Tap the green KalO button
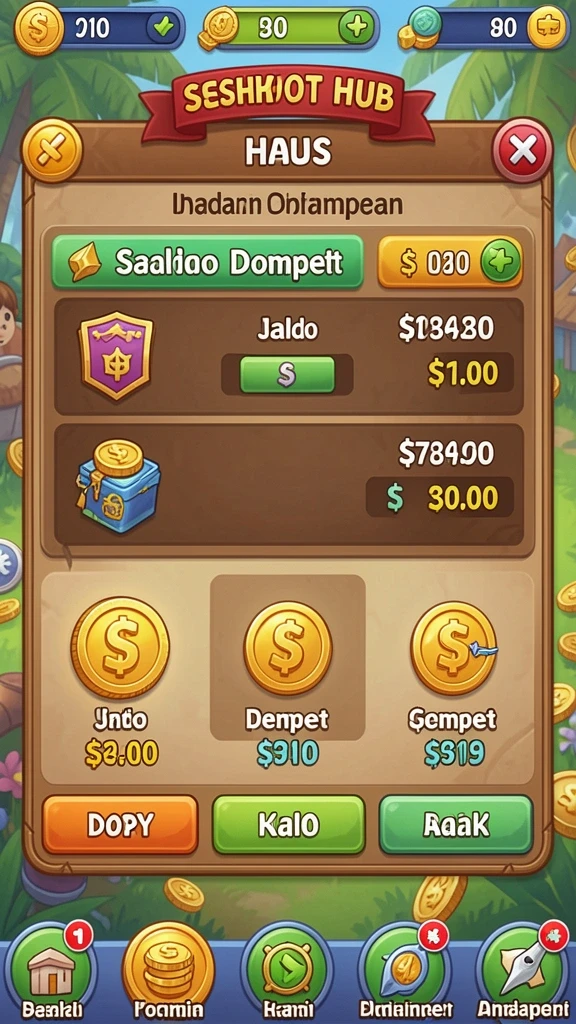Image resolution: width=576 pixels, height=1024 pixels. [289, 825]
